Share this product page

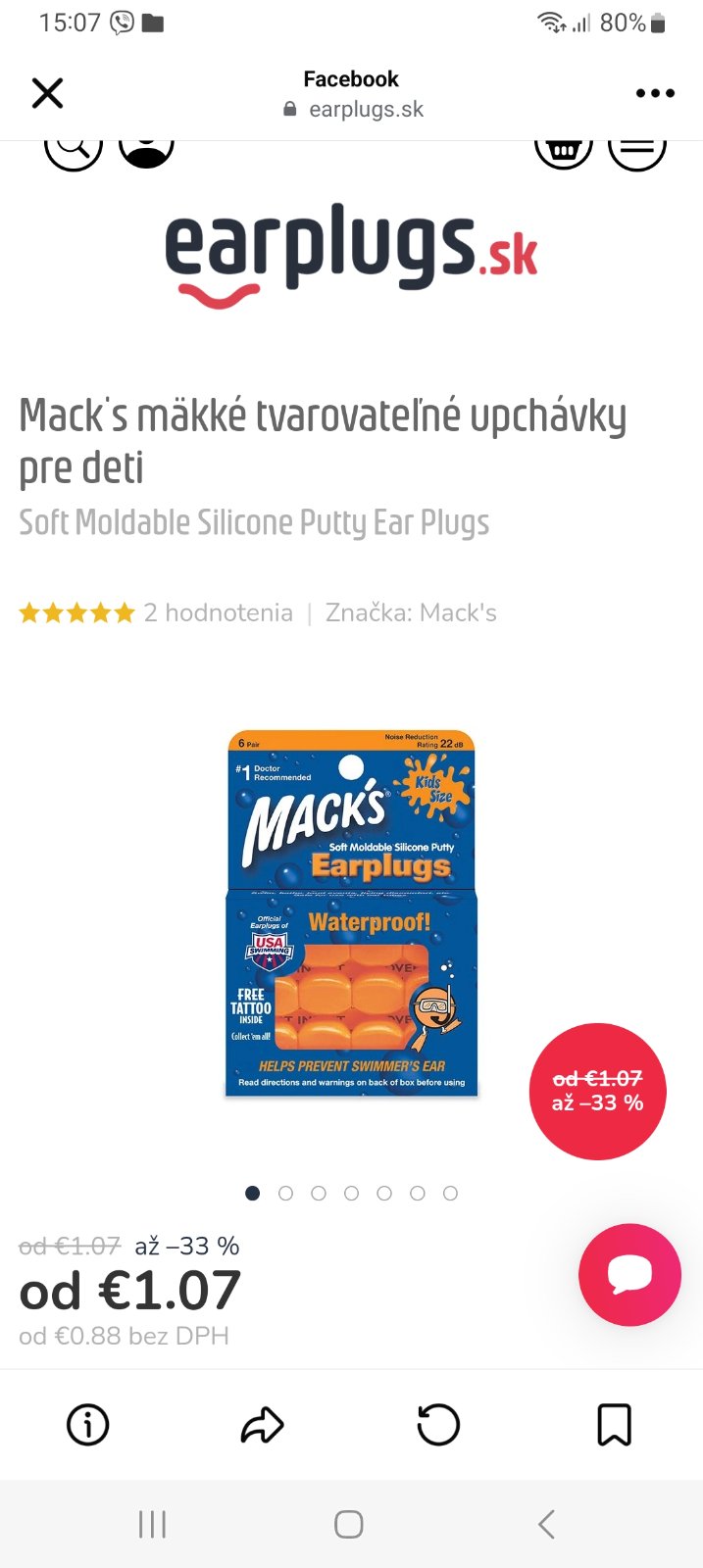pyautogui.click(x=262, y=1425)
